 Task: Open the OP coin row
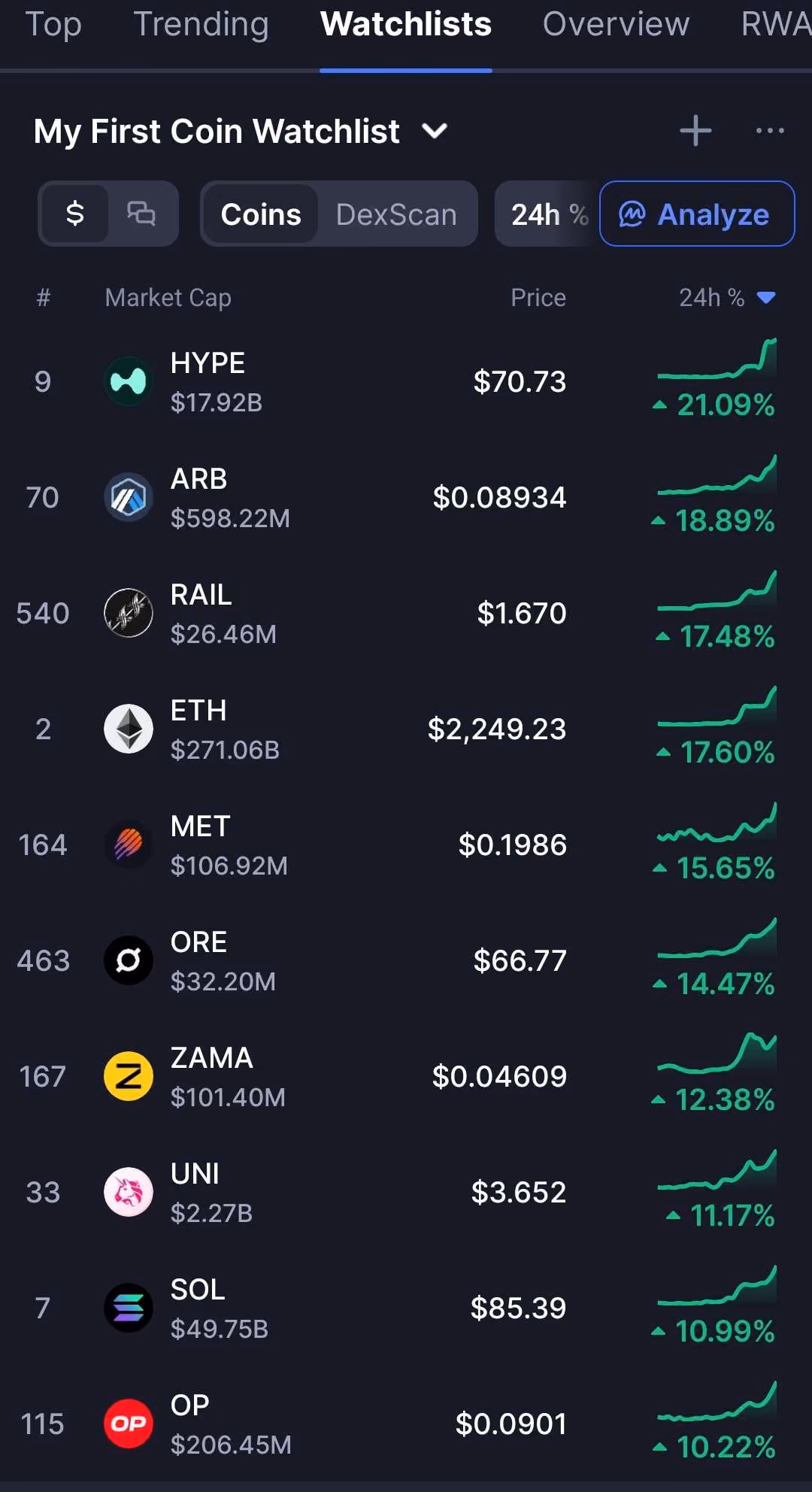click(406, 1424)
